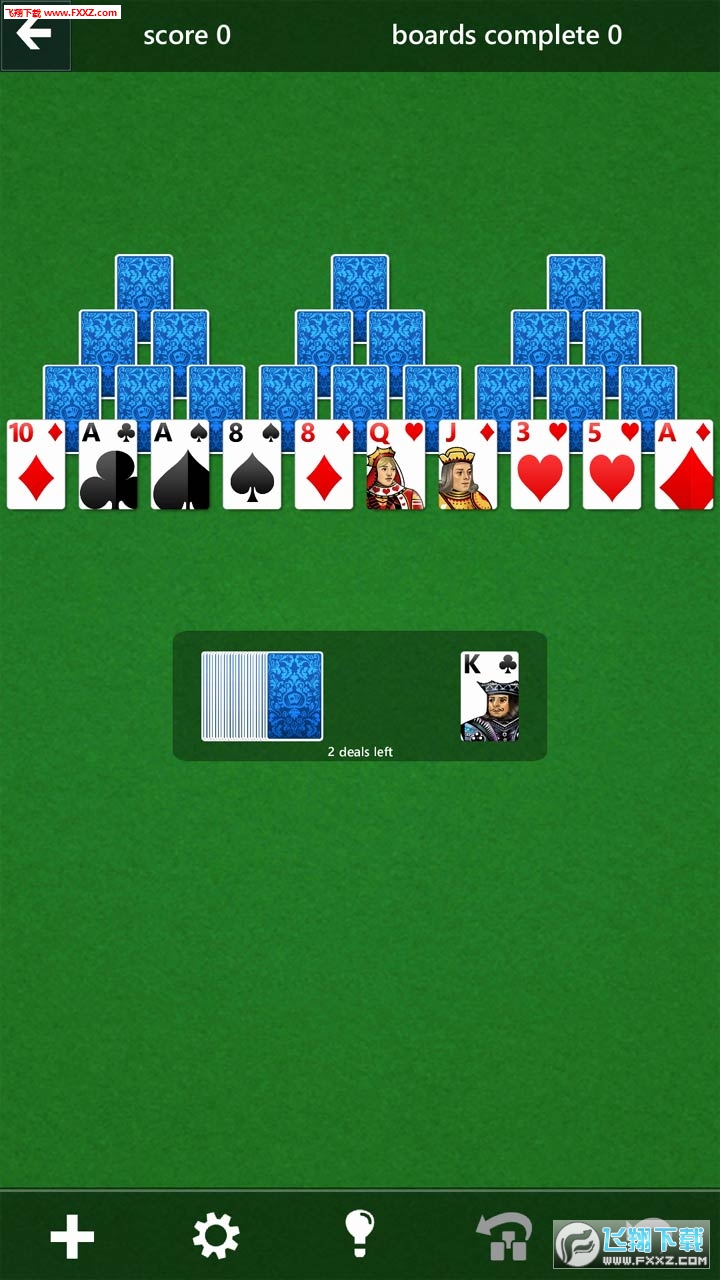
Task: Pick the 5 of hearts card
Action: pyautogui.click(x=612, y=465)
